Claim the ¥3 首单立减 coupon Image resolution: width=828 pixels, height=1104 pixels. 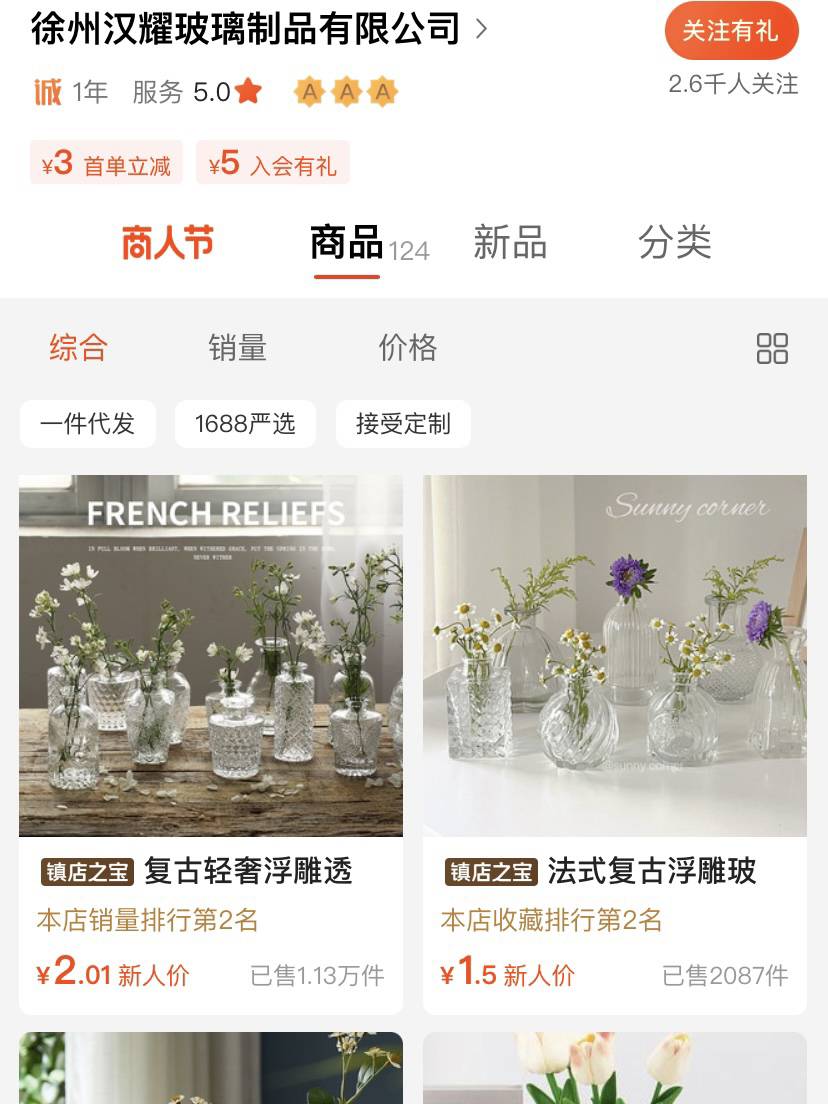click(x=106, y=163)
